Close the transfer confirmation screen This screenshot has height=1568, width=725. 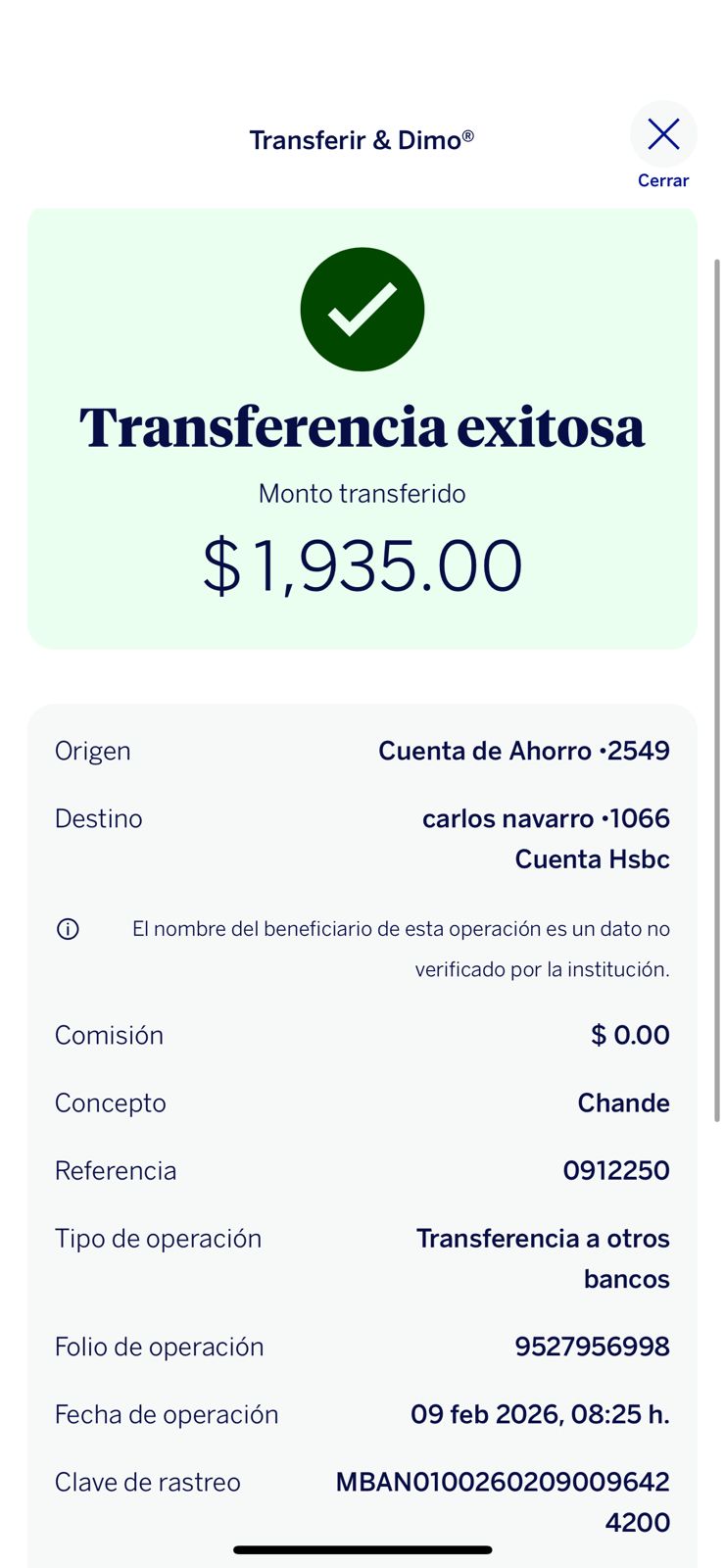pyautogui.click(x=663, y=135)
